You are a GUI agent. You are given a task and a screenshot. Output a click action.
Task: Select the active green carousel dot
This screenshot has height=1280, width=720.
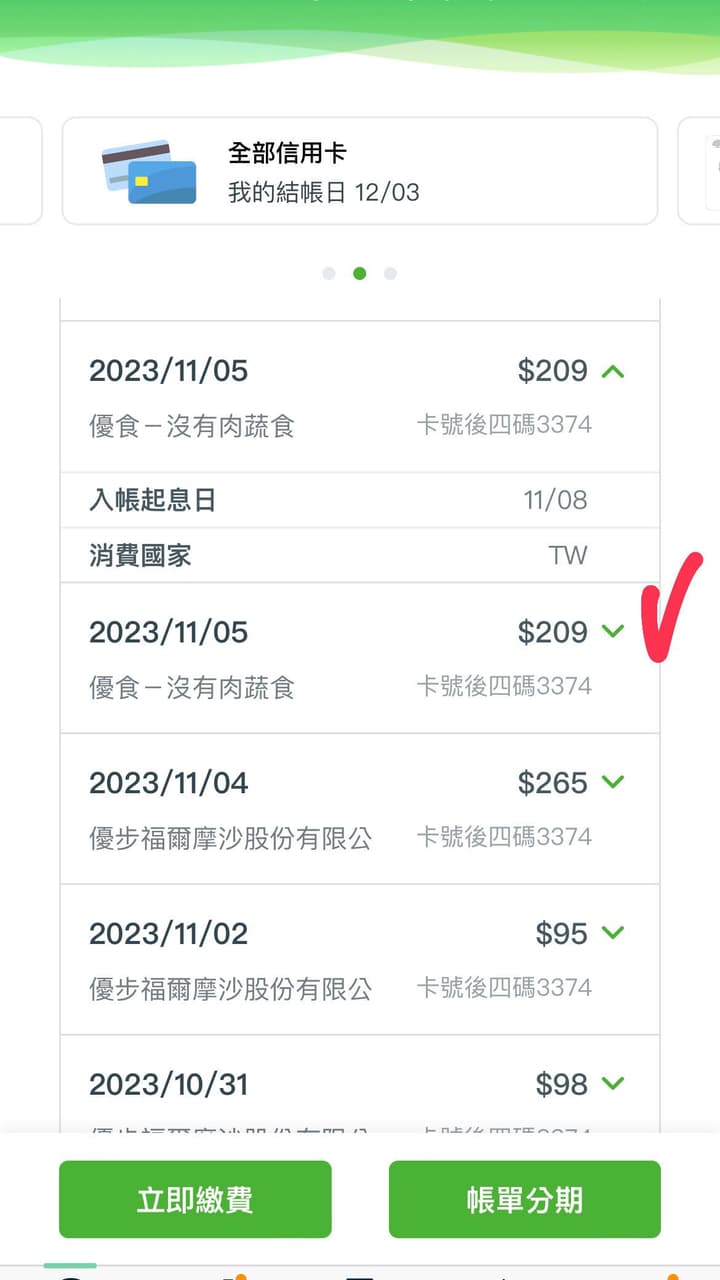[360, 273]
